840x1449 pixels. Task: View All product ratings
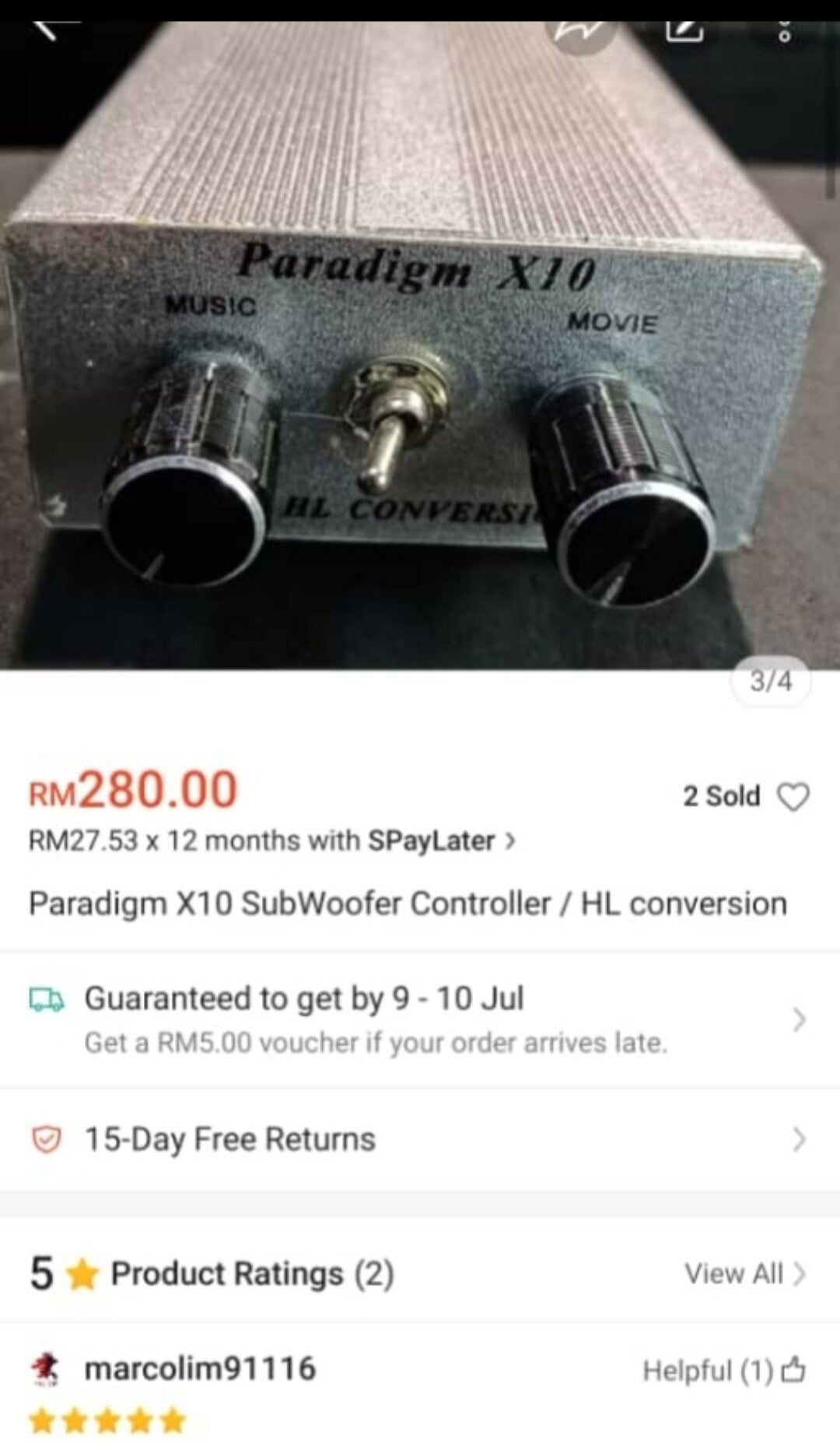(x=744, y=1274)
